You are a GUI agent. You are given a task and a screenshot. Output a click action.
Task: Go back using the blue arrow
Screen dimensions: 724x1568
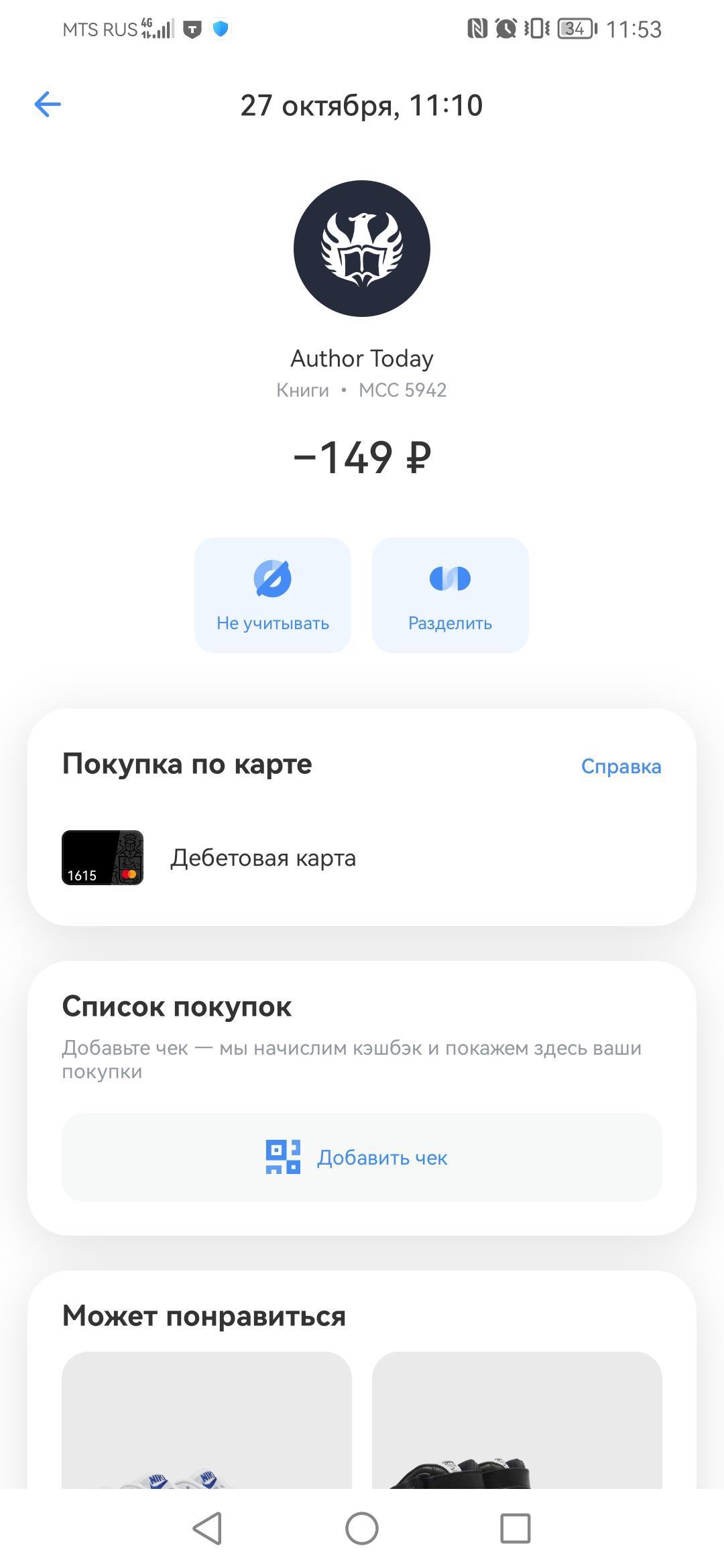pos(48,105)
